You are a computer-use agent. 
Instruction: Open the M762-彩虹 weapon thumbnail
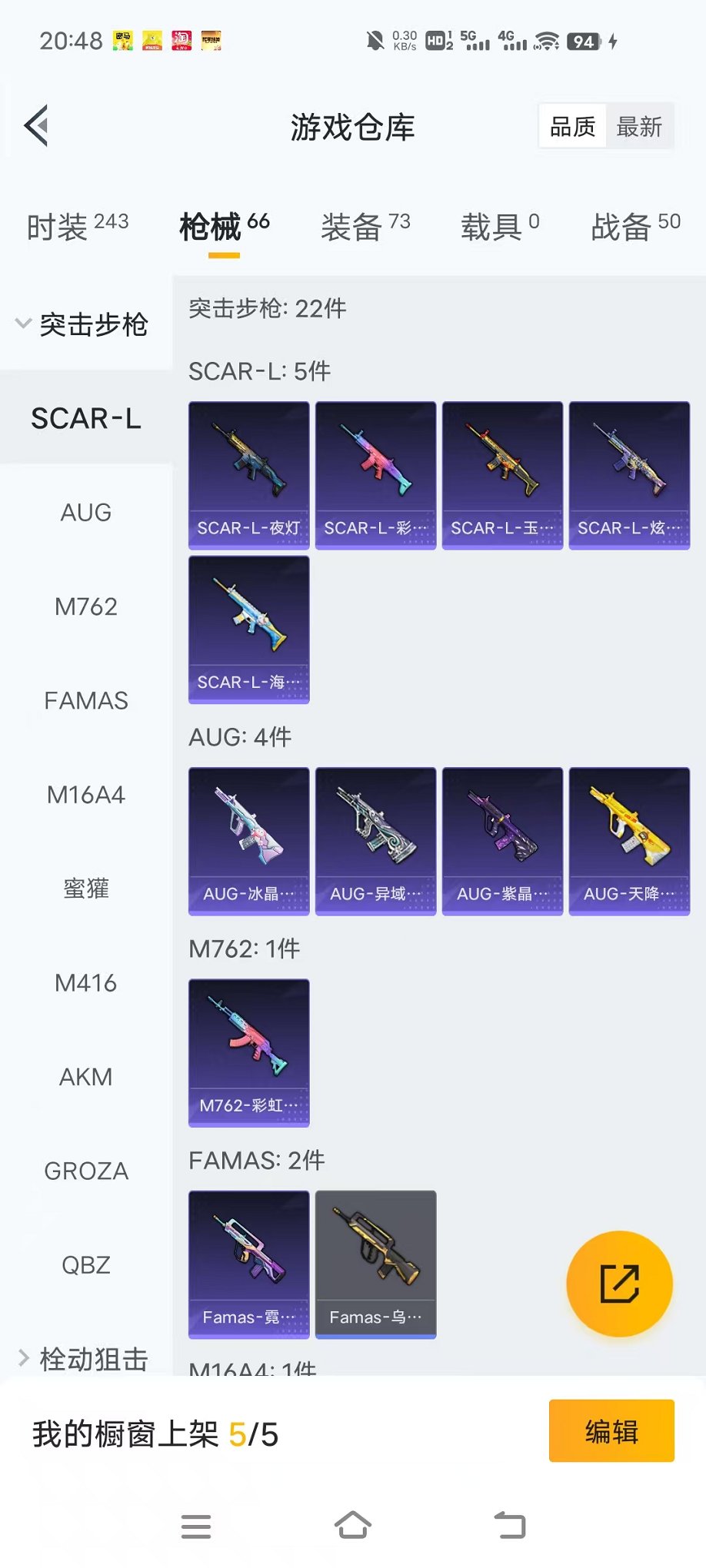(248, 1052)
